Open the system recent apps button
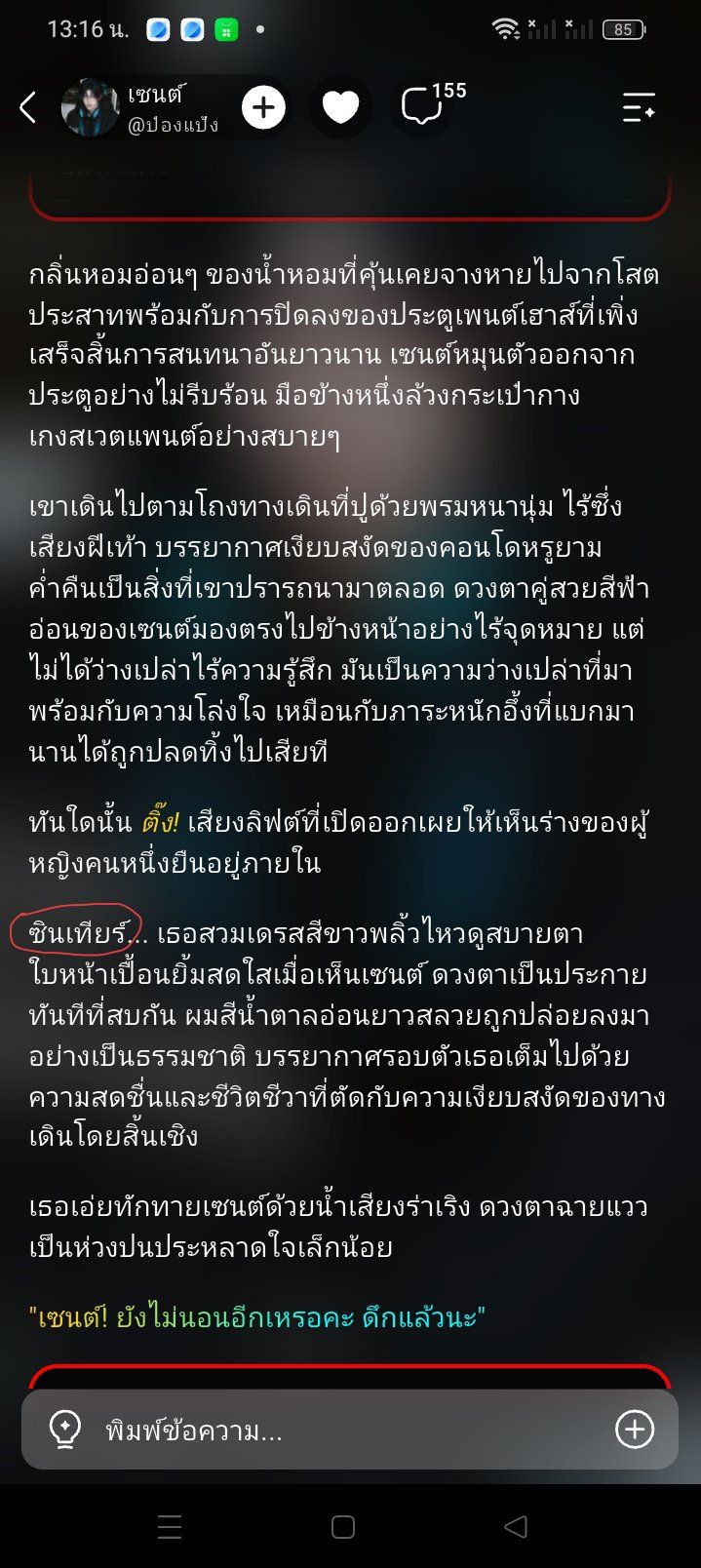Viewport: 701px width, 1568px height. point(170,1527)
